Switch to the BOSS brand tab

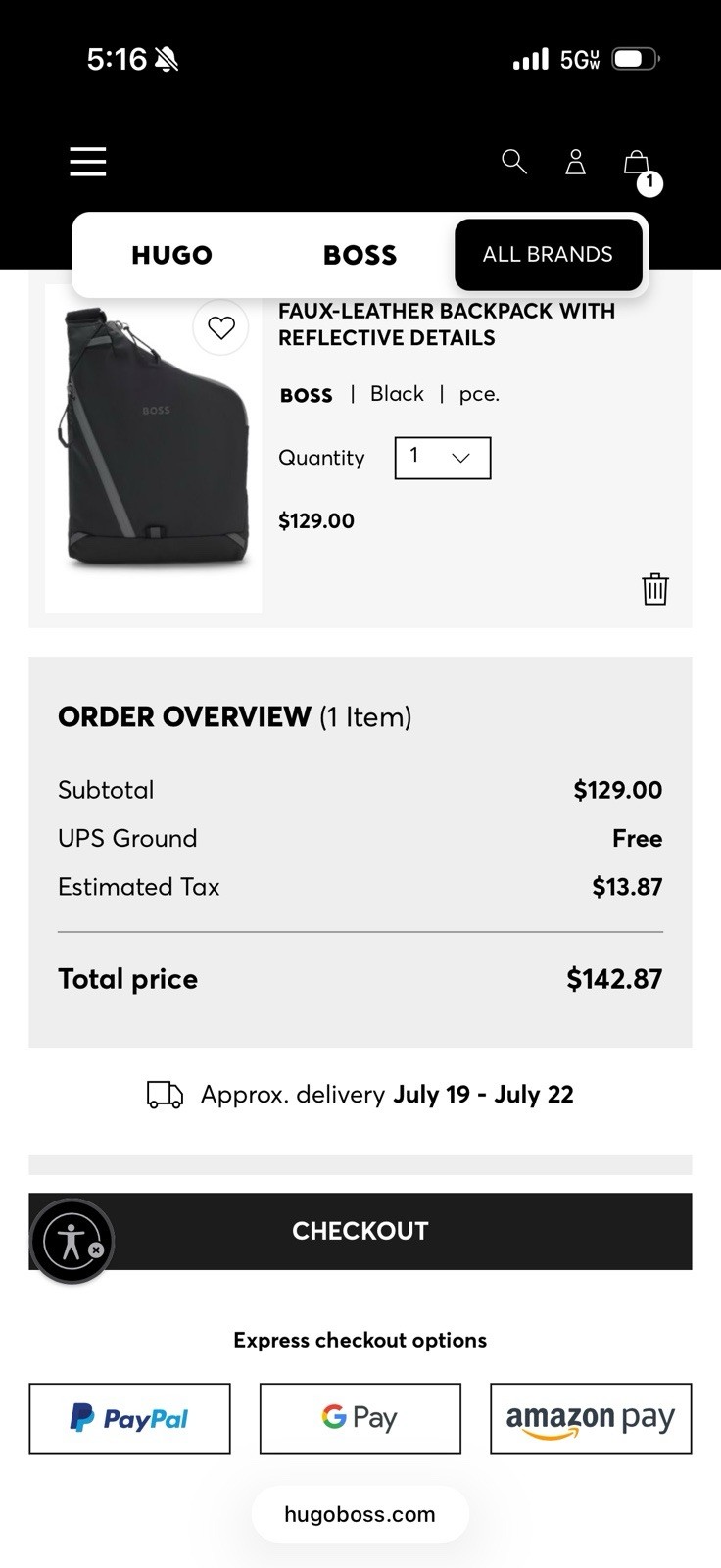coord(360,255)
